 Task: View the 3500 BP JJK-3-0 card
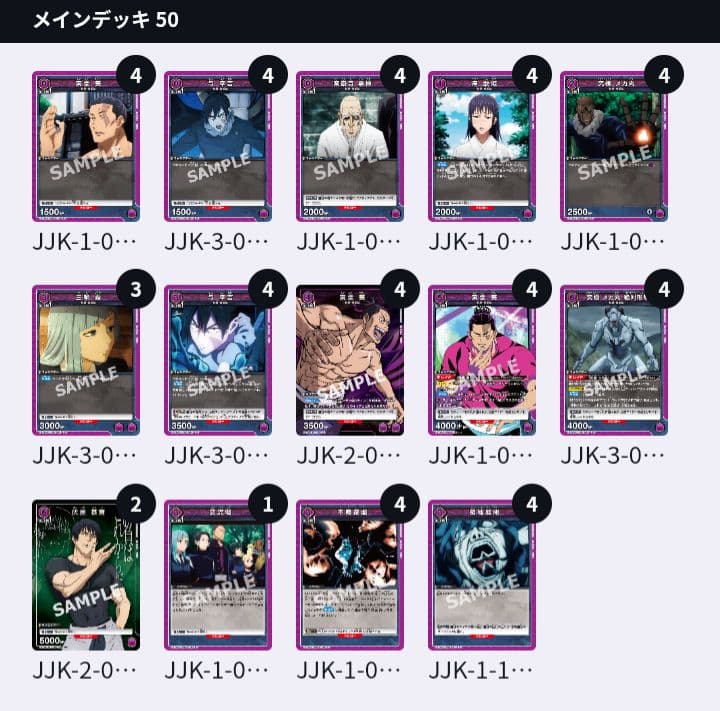tap(218, 360)
